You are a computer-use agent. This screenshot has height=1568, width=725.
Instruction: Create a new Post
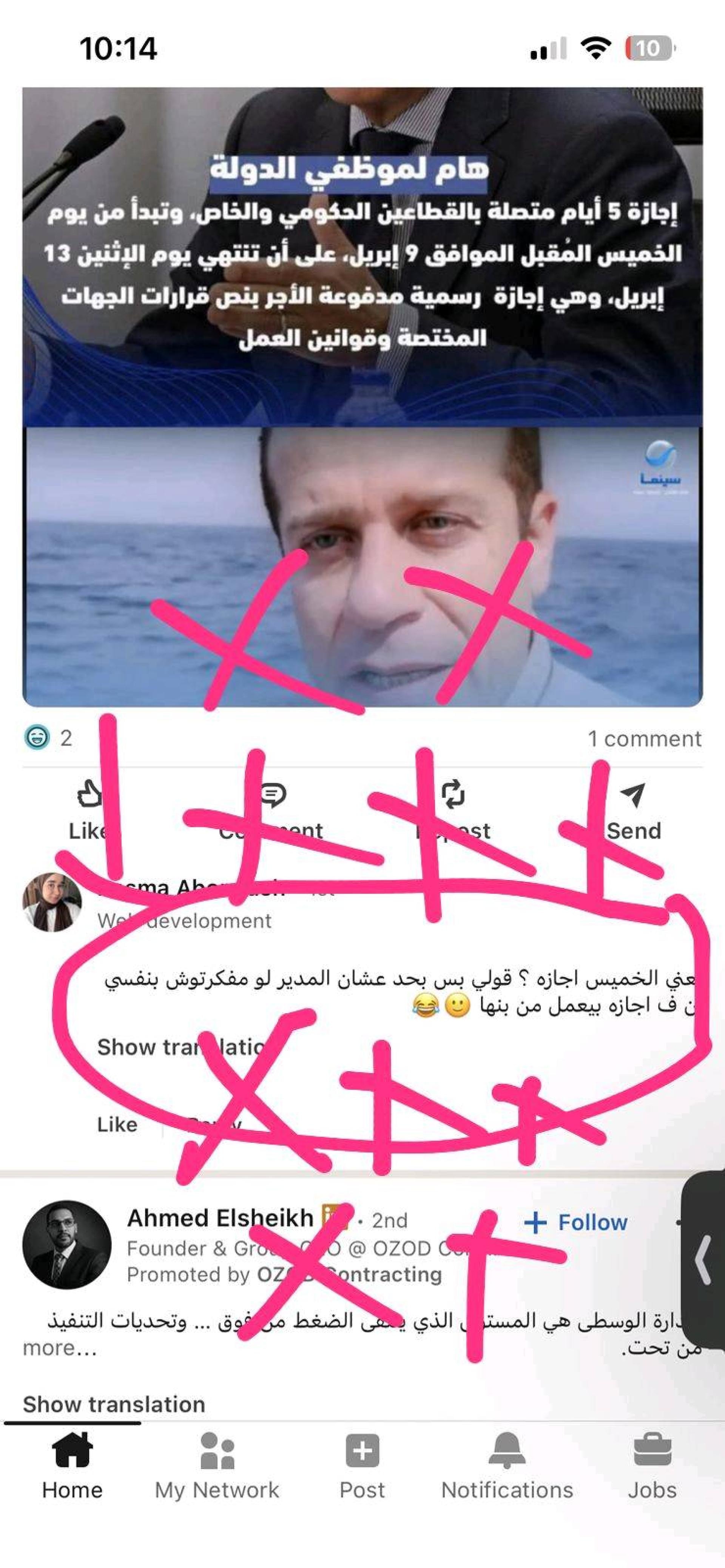[x=362, y=1466]
